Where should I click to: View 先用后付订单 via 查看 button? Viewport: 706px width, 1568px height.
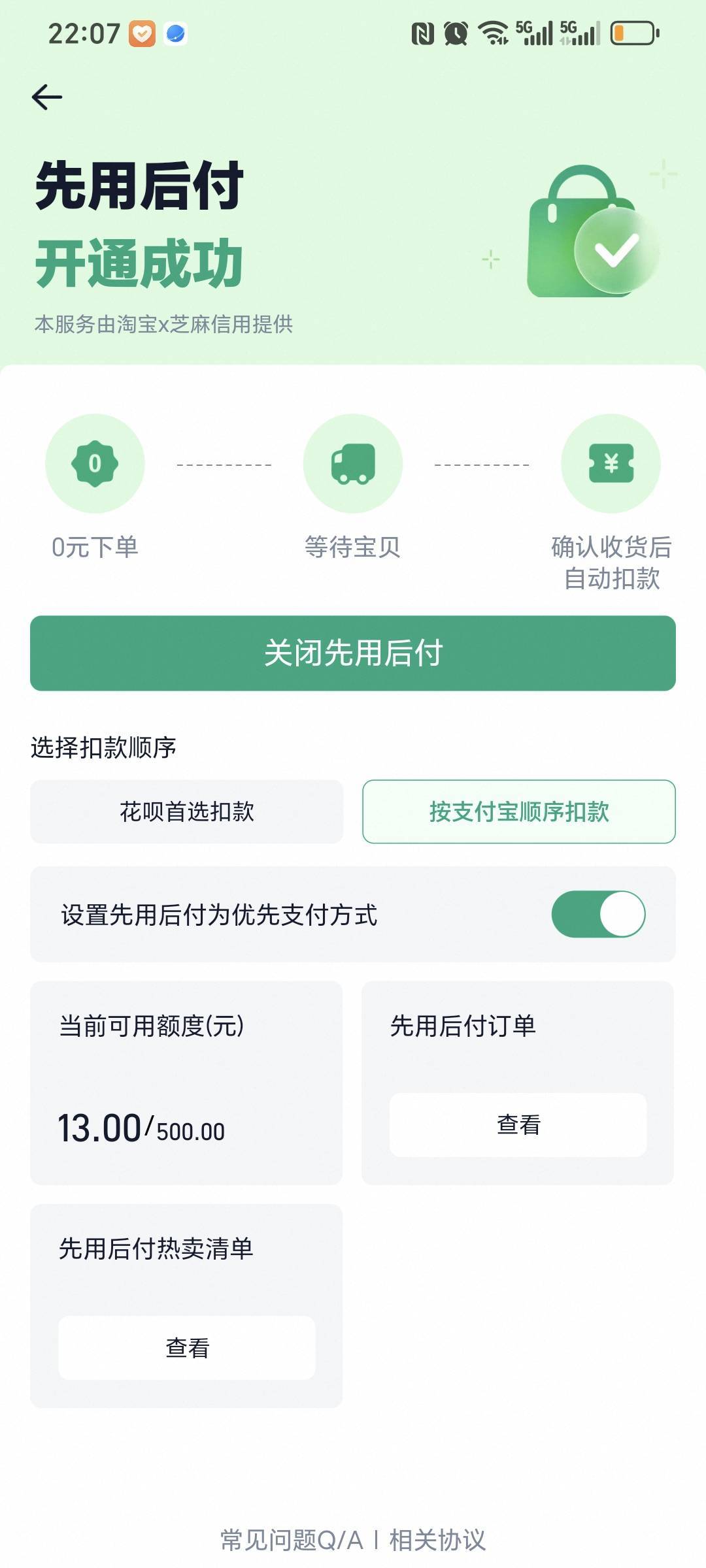pyautogui.click(x=518, y=1125)
